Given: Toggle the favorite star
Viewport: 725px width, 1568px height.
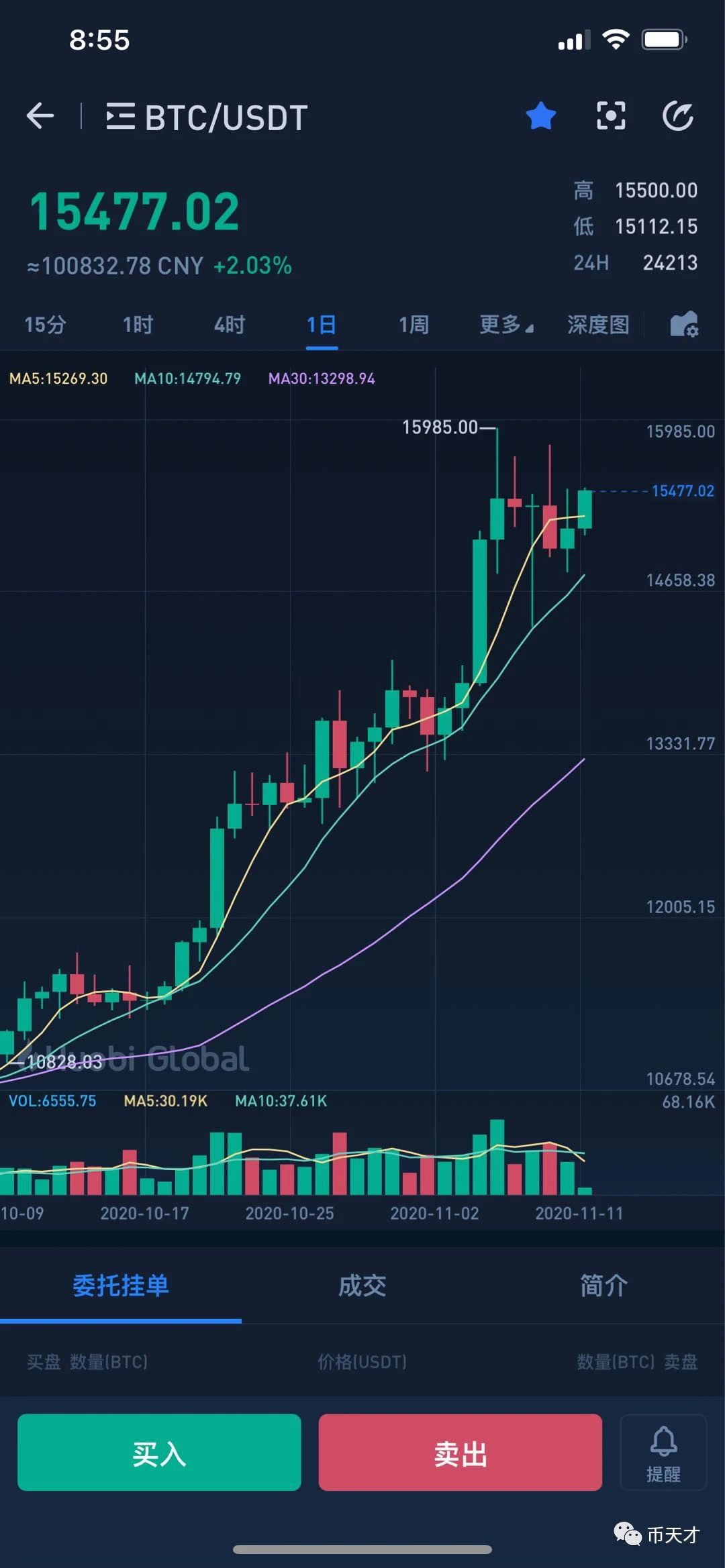Looking at the screenshot, I should (x=541, y=116).
